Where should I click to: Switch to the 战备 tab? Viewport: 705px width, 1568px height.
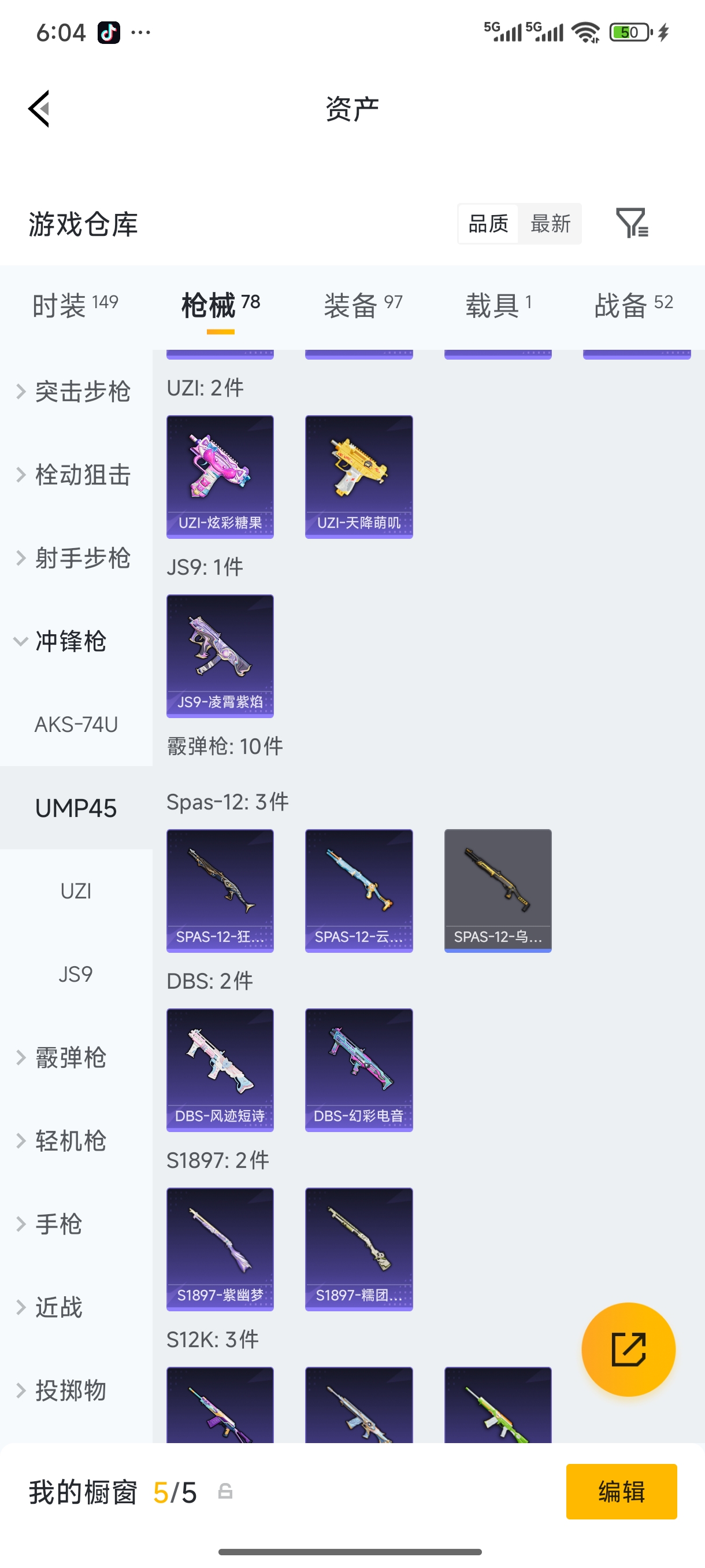[x=633, y=304]
